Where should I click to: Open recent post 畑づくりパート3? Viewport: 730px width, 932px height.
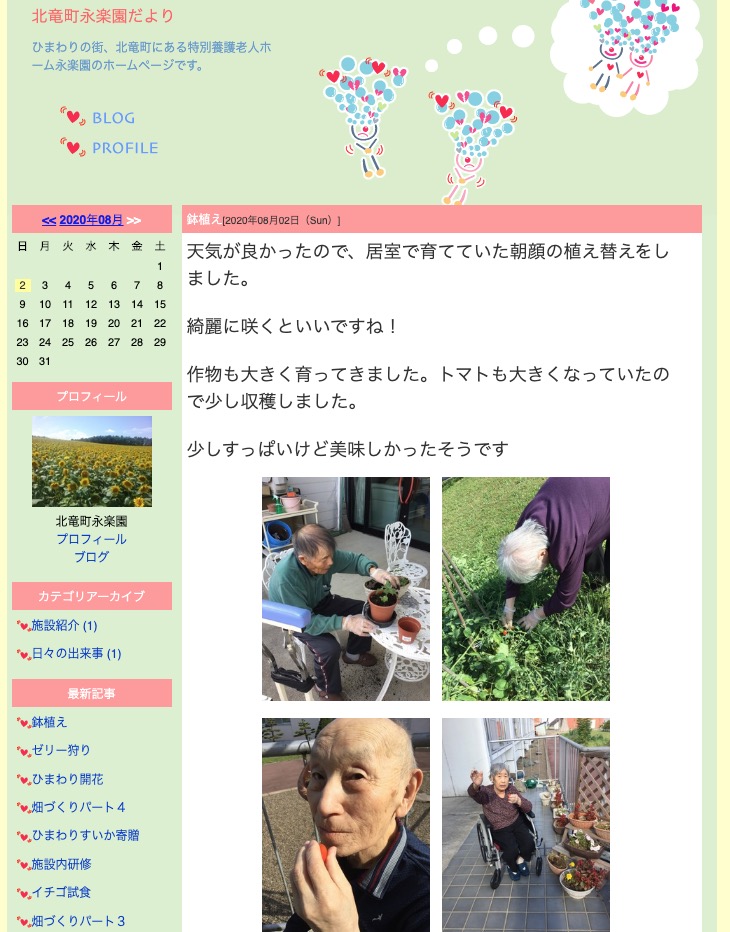pyautogui.click(x=79, y=921)
